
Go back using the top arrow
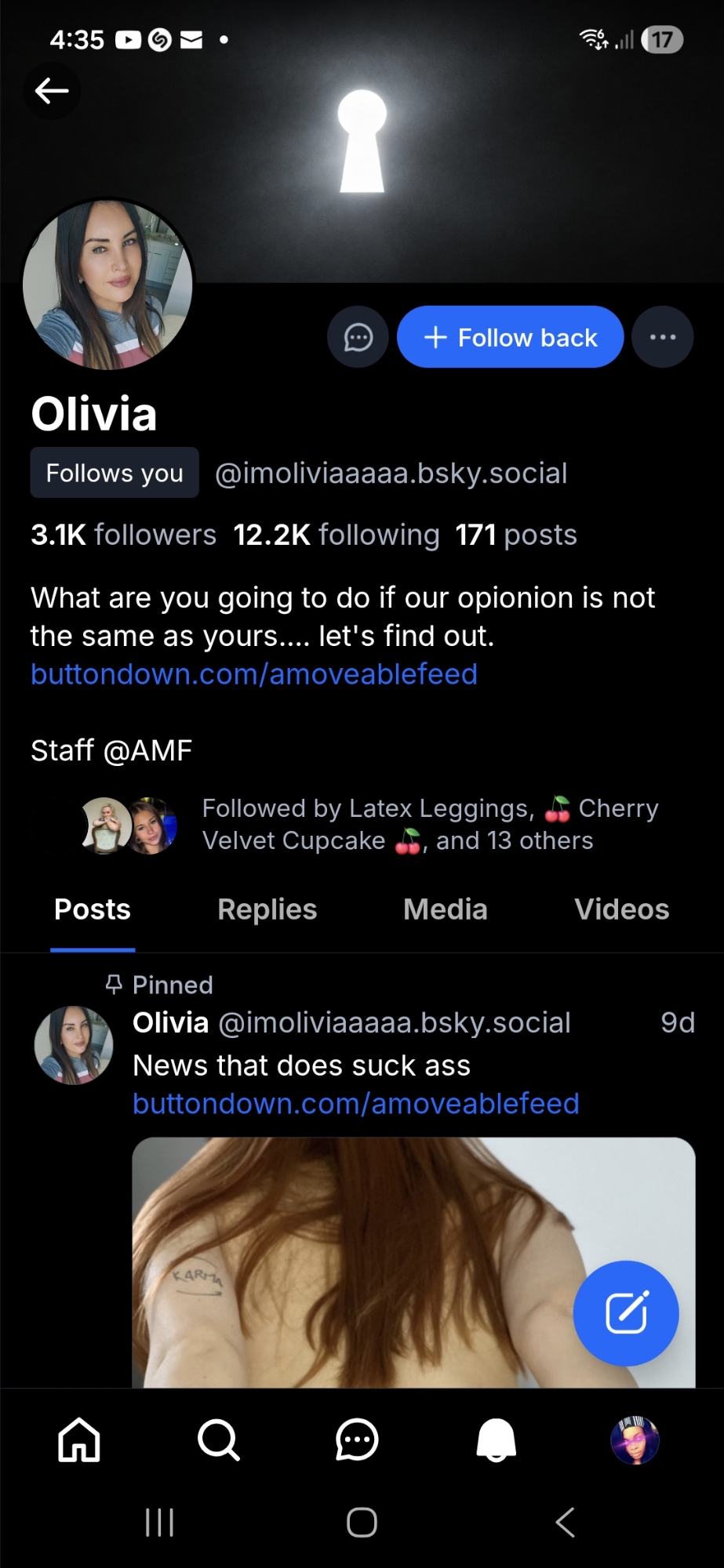[x=52, y=91]
